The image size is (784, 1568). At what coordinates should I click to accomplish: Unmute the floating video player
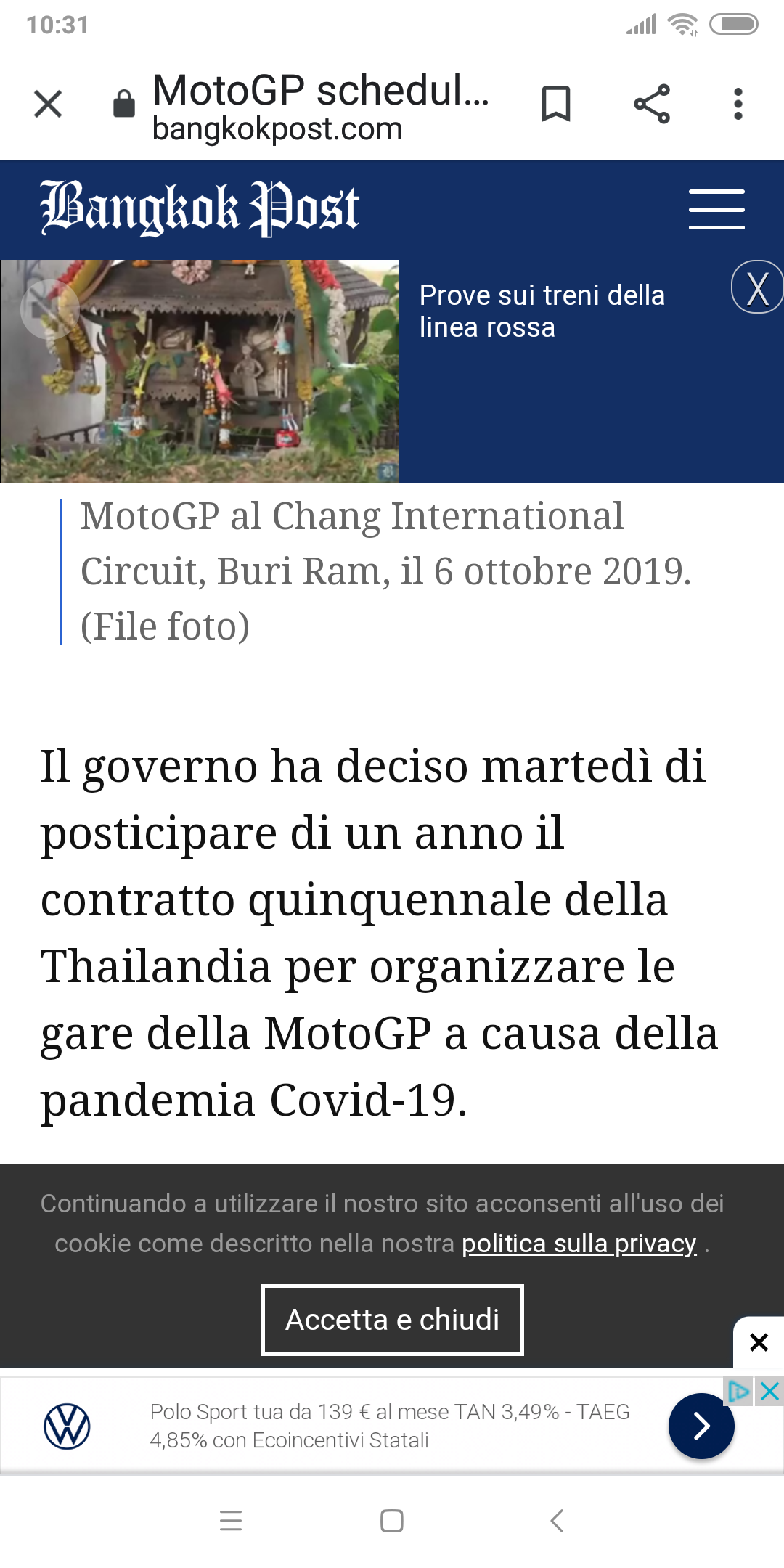[x=49, y=309]
